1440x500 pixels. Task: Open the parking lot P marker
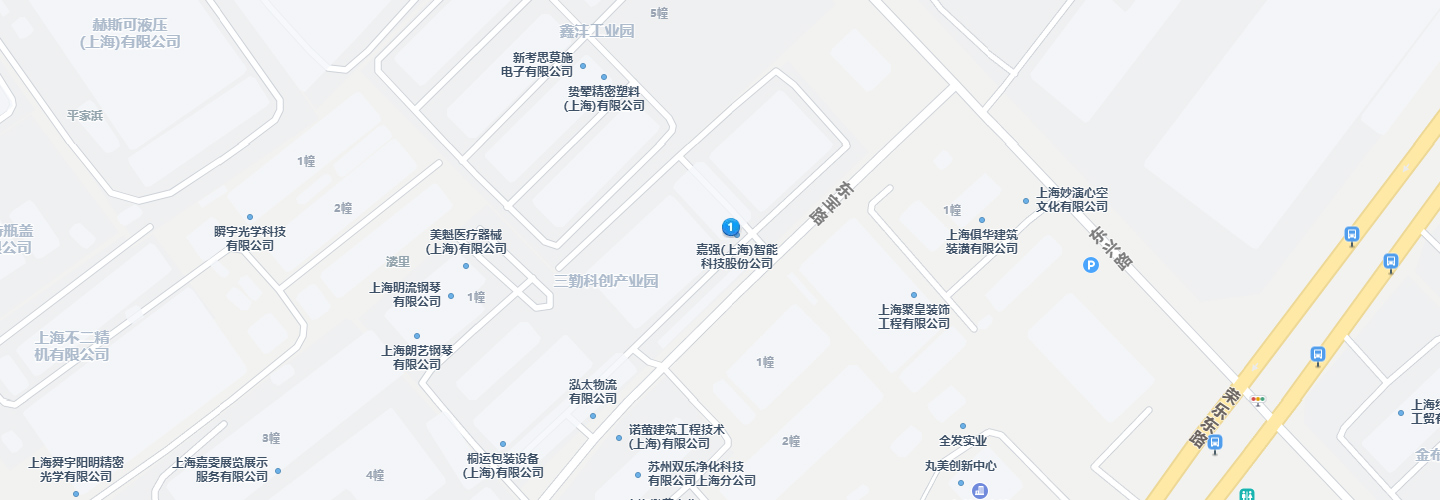click(1091, 265)
